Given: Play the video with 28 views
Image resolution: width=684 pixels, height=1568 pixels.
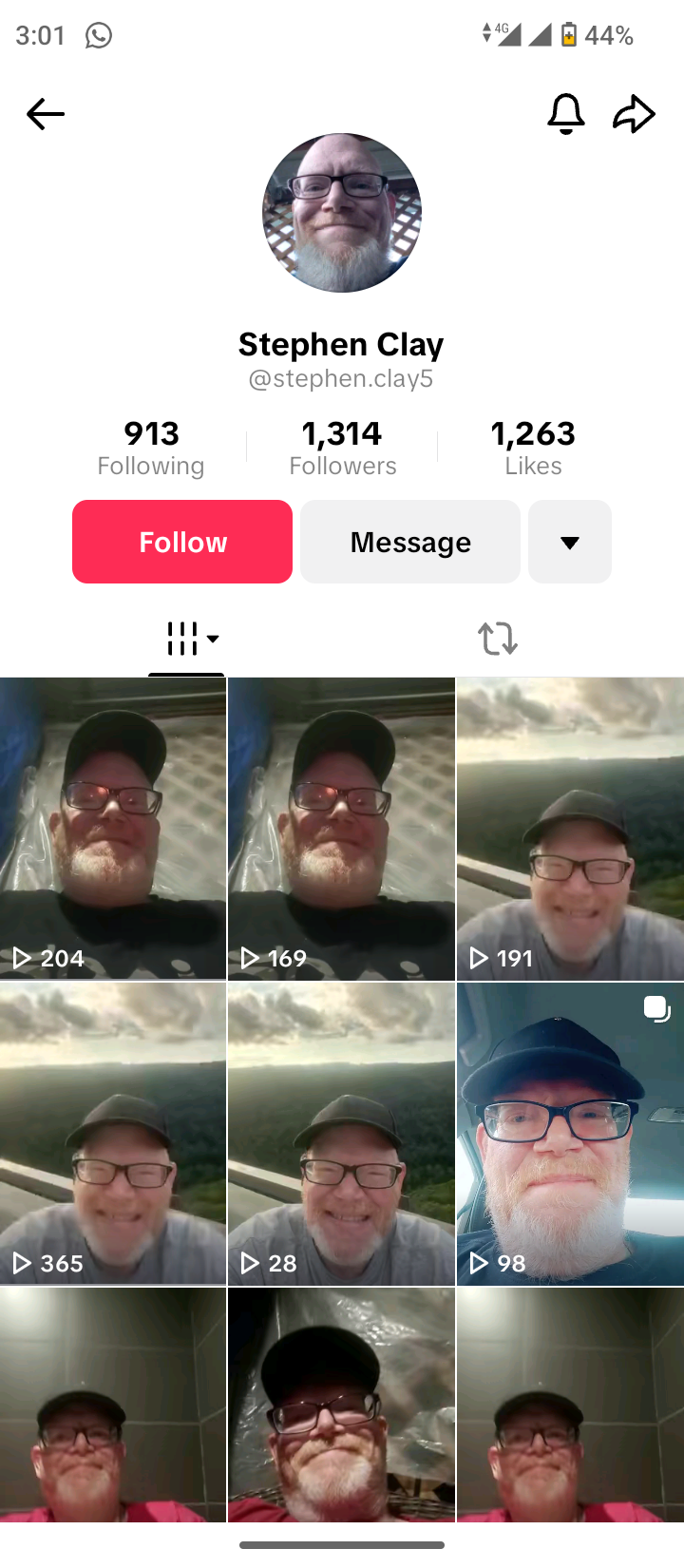Looking at the screenshot, I should 341,1134.
